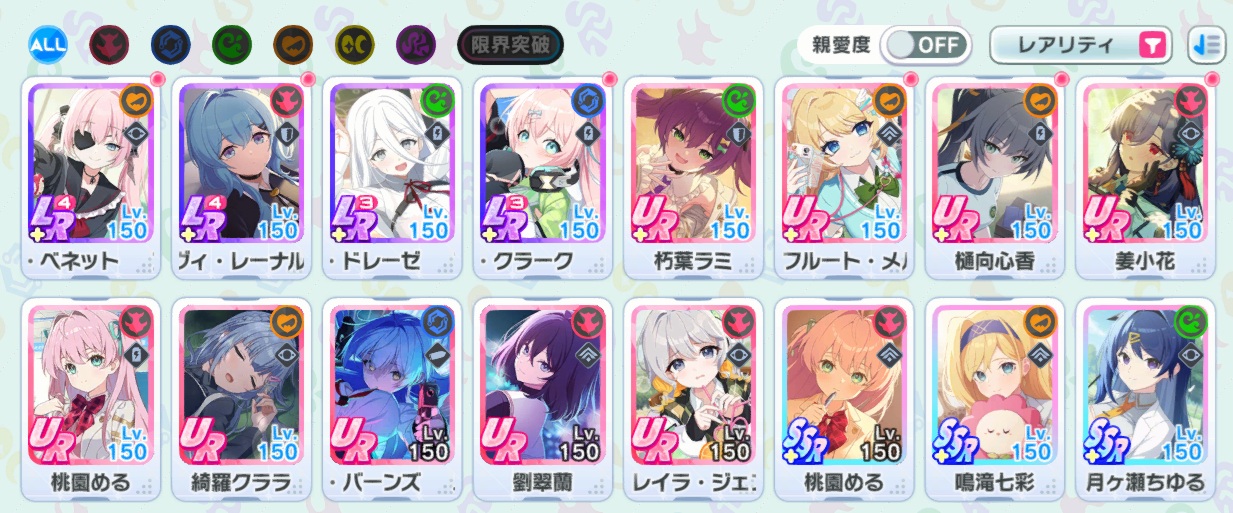Viewport: 1233px width, 513px height.
Task: Filter by the red attribute icon
Action: [x=108, y=44]
